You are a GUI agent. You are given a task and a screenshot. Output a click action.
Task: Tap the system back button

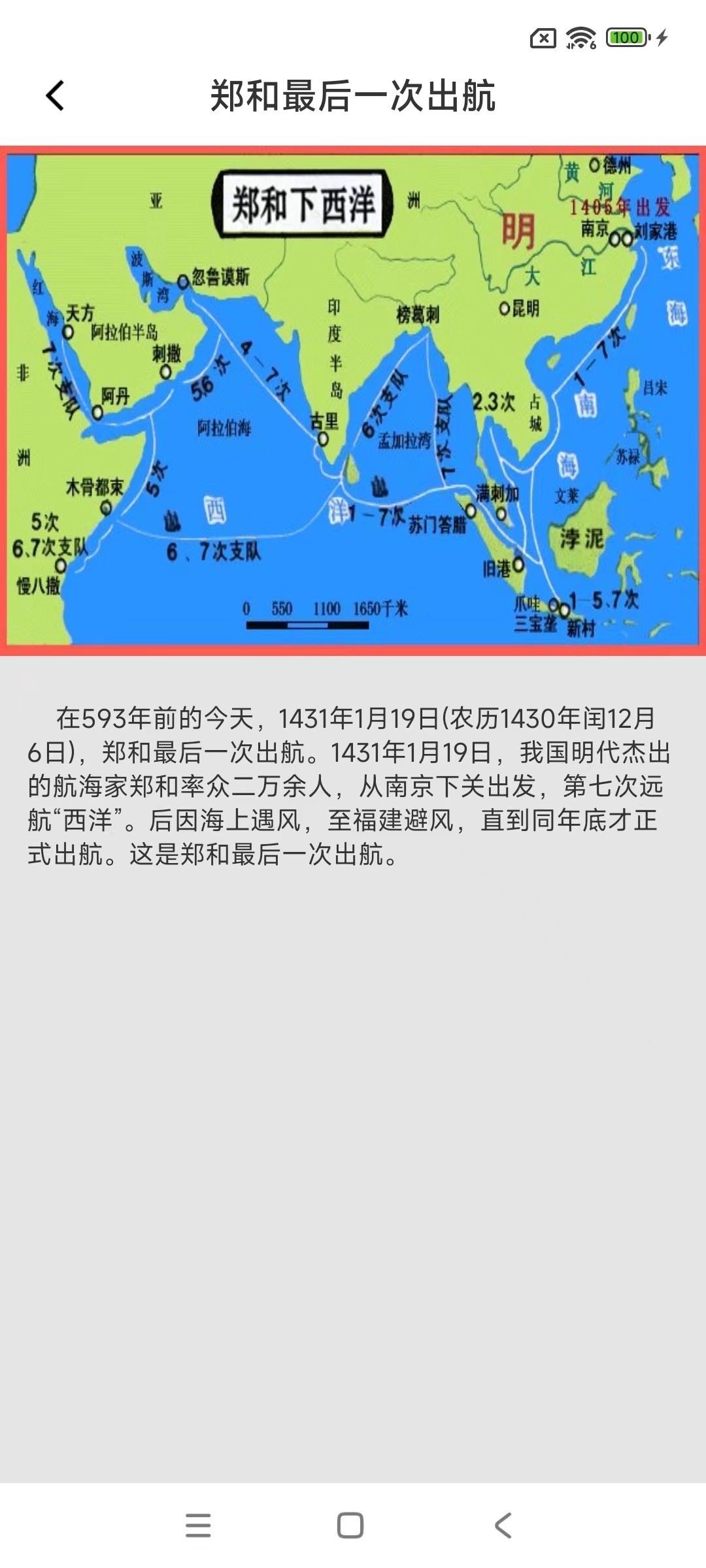point(503,1526)
